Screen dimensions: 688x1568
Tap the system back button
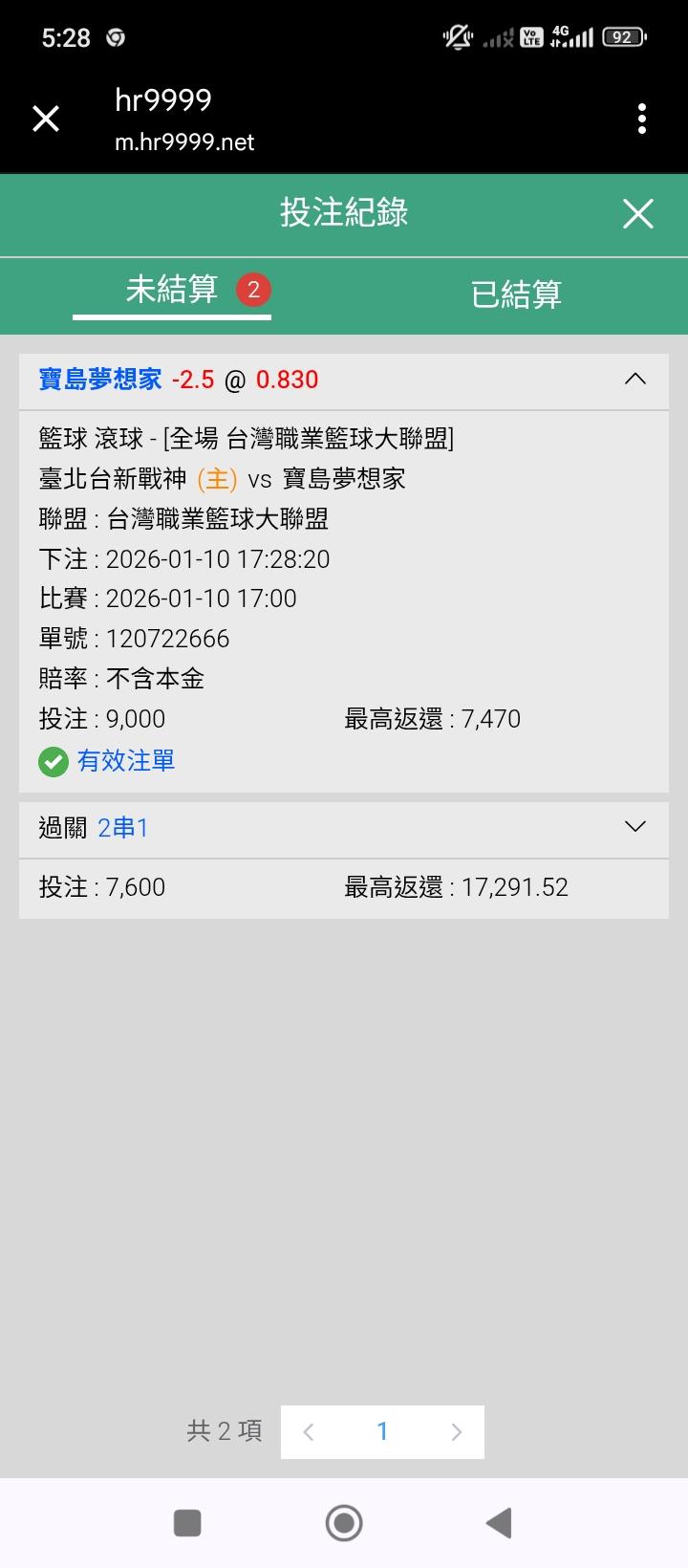498,1523
